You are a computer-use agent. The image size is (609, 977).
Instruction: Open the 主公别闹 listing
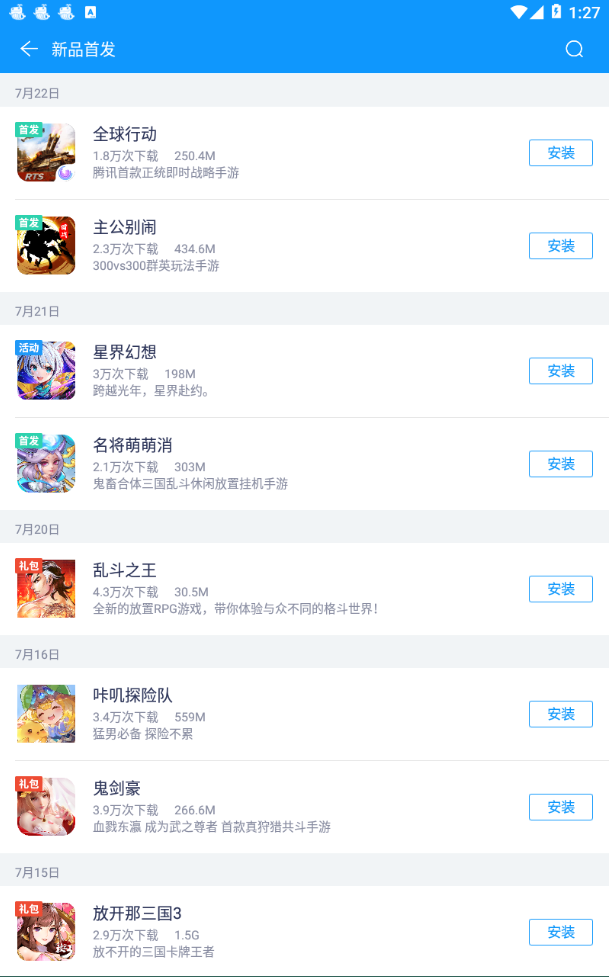(x=125, y=227)
